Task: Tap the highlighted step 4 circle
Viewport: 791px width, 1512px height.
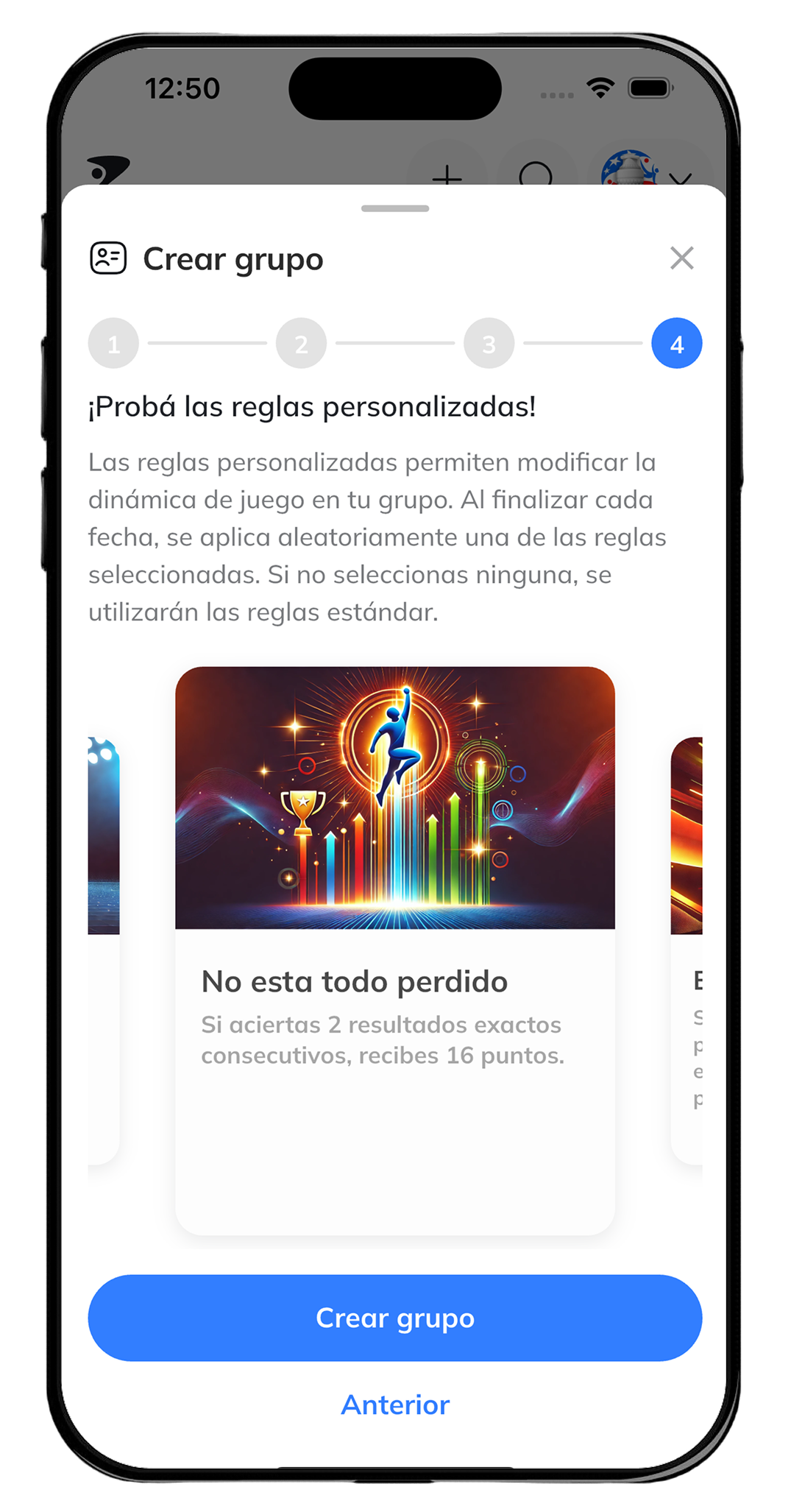Action: pos(676,342)
